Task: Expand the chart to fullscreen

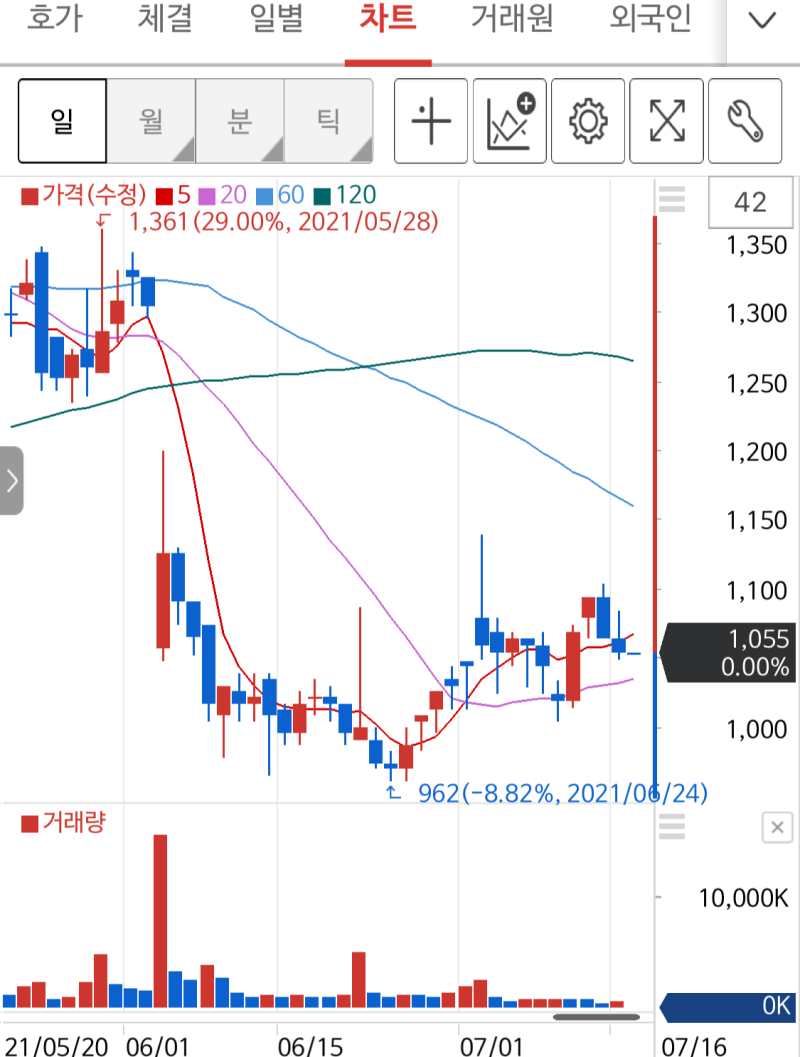Action: (666, 121)
